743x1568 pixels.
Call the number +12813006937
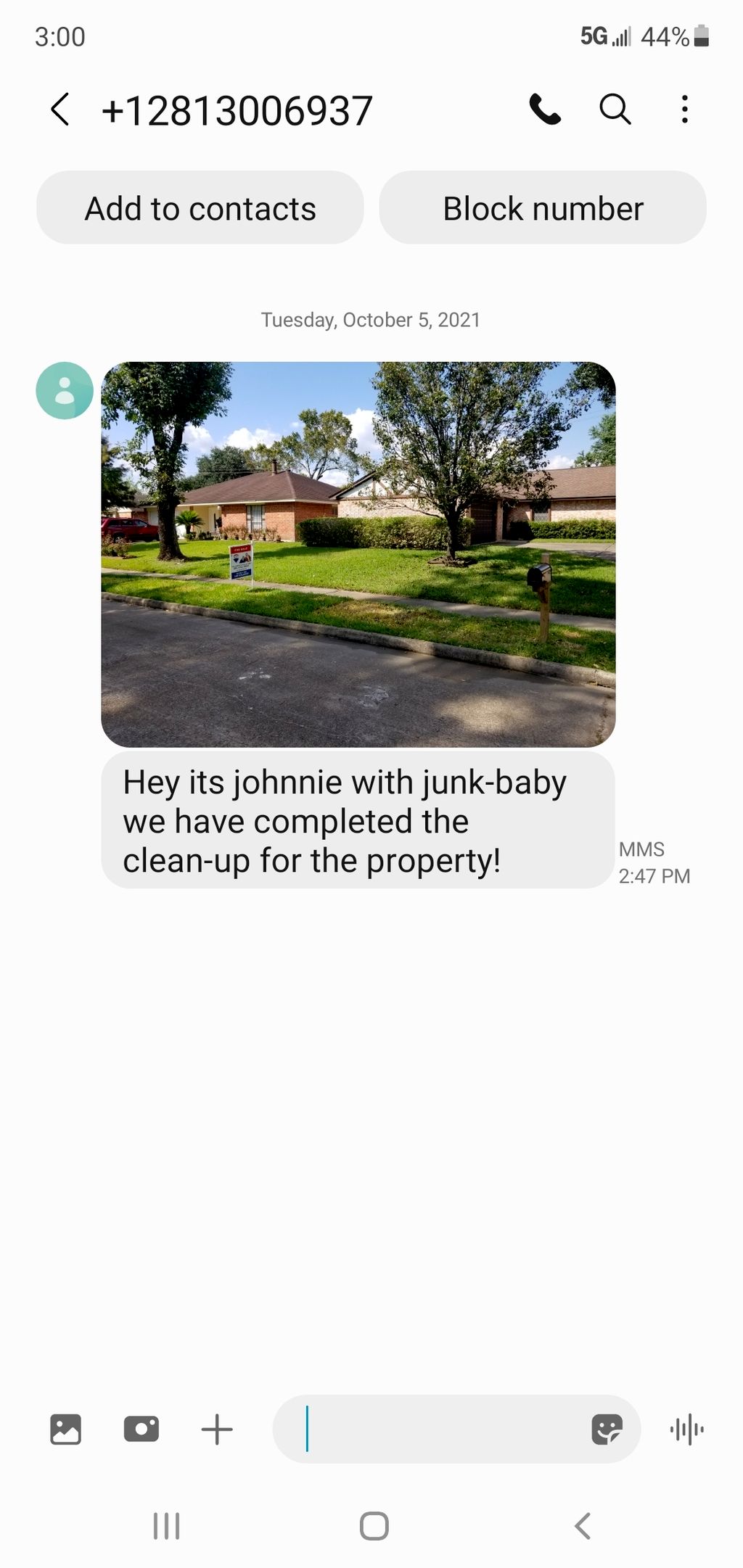545,110
